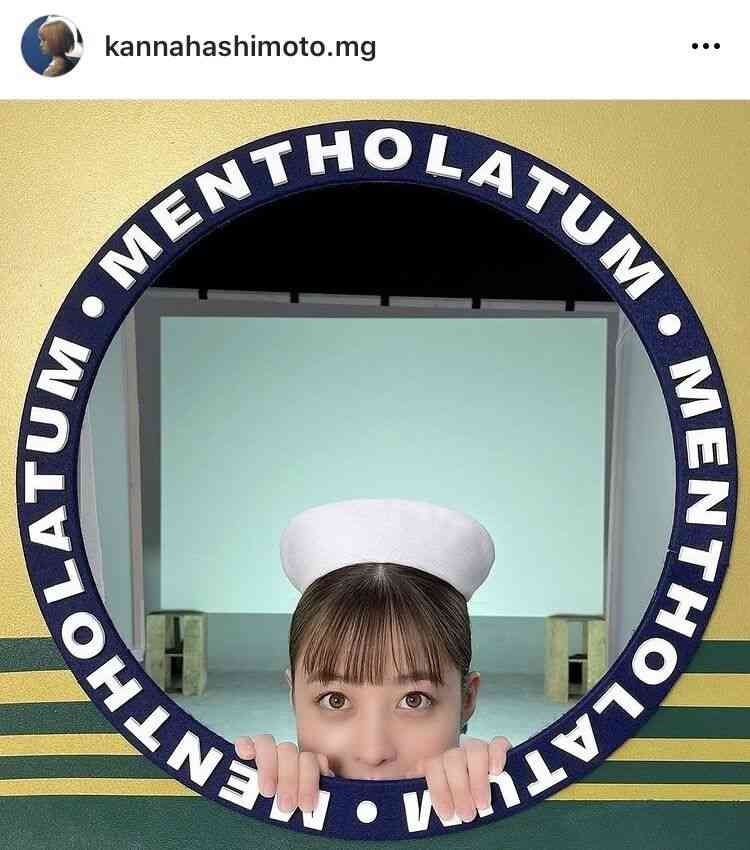Open the kannahashimoto.mg username link
Screen dimensions: 750x850
pyautogui.click(x=240, y=47)
